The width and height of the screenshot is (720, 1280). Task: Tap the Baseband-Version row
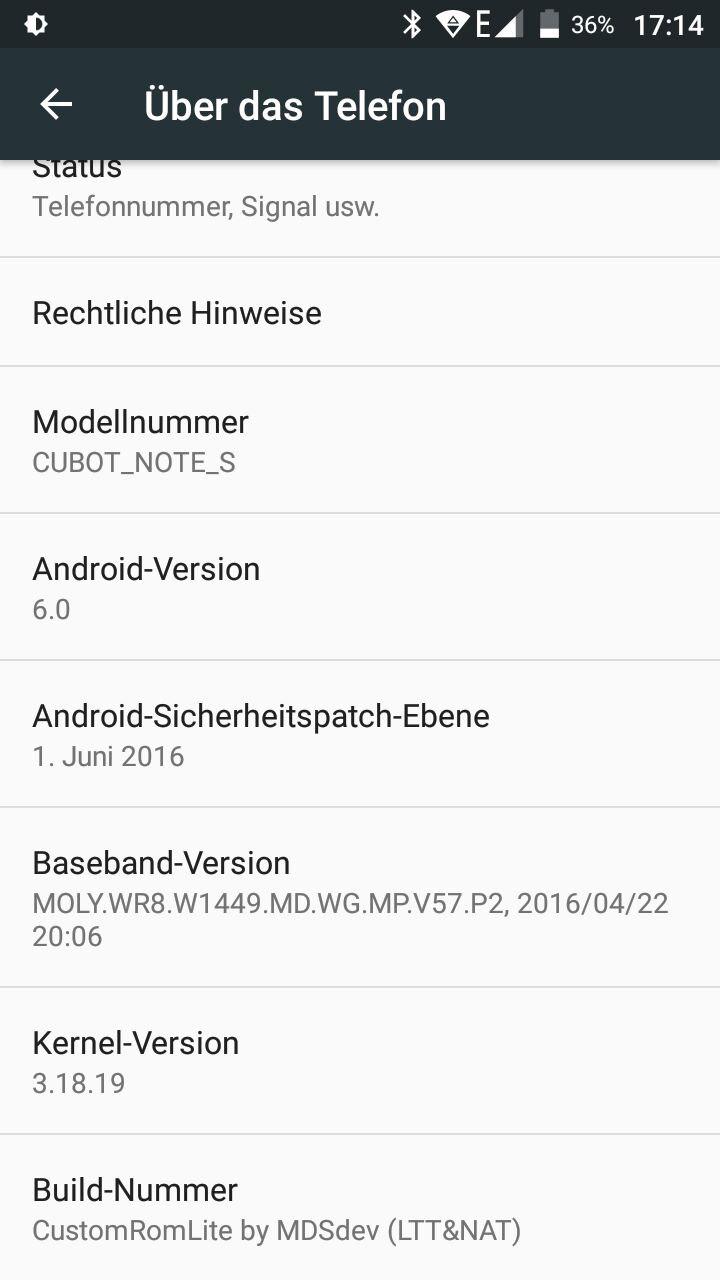(x=360, y=898)
